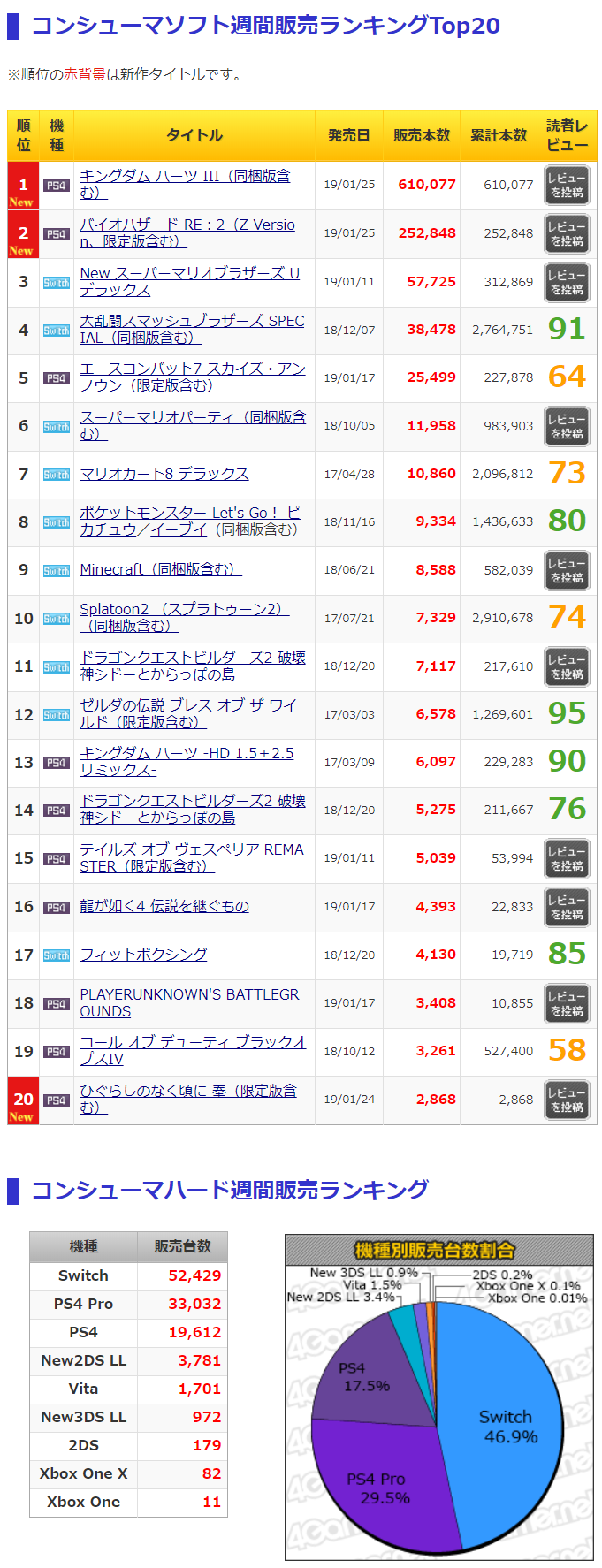This screenshot has height=1568, width=602.
Task: Post a review for Minecraft
Action: 566,570
